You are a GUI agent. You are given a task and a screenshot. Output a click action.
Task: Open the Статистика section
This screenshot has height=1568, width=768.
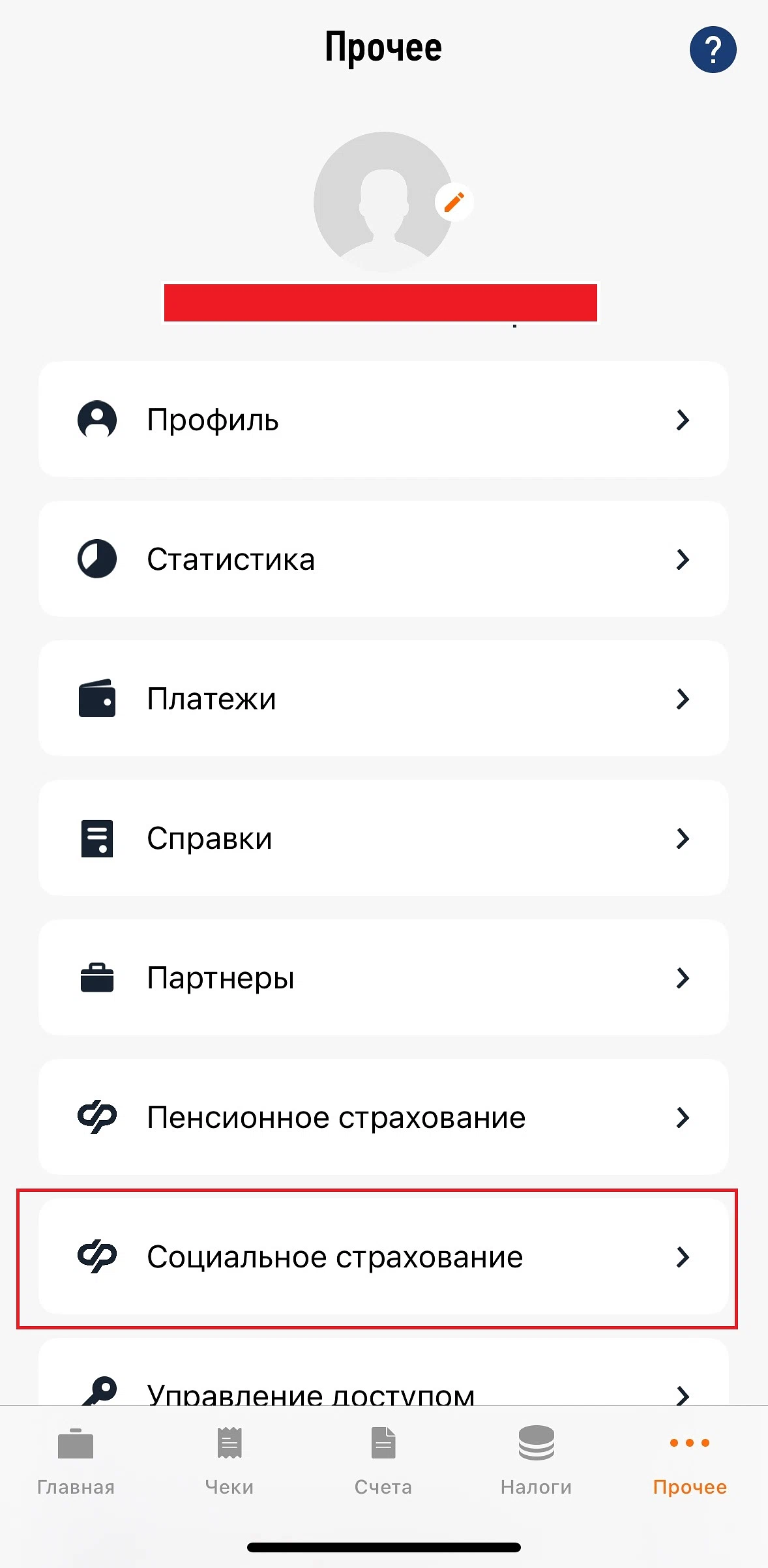click(383, 559)
